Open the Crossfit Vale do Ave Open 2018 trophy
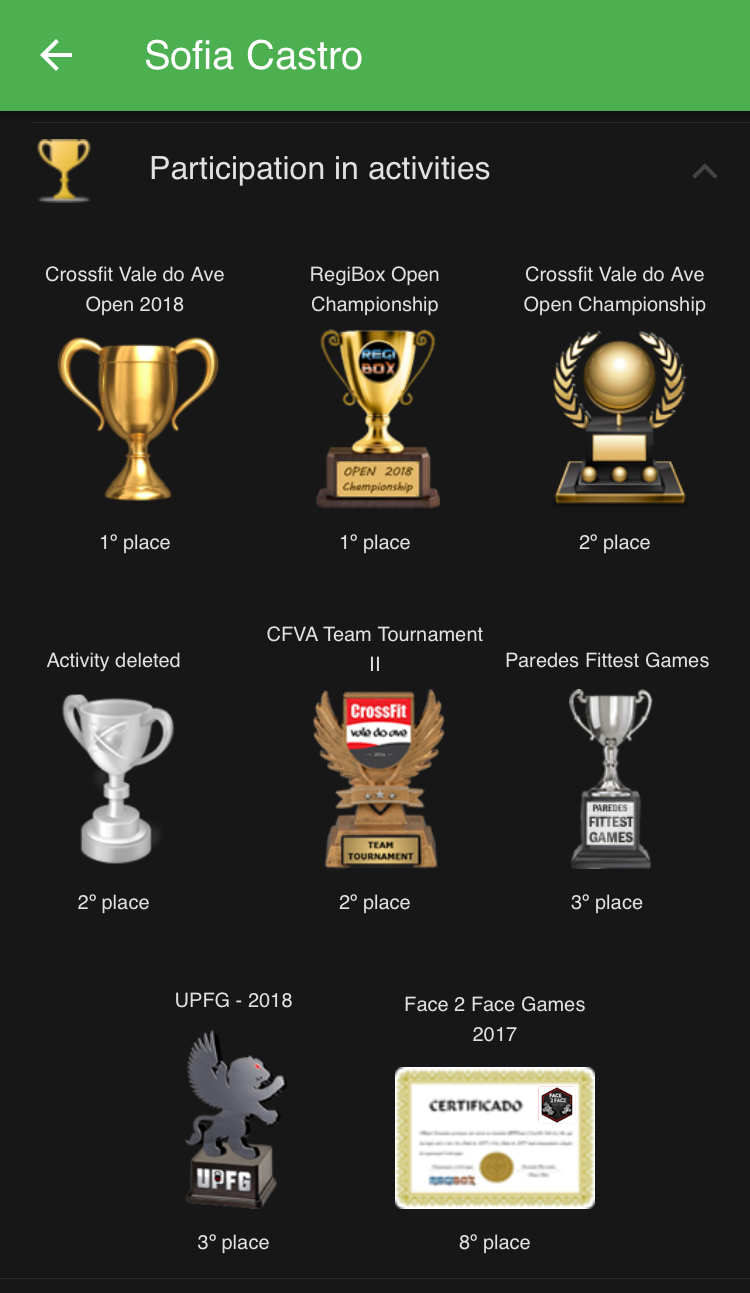This screenshot has width=750, height=1293. coord(136,418)
